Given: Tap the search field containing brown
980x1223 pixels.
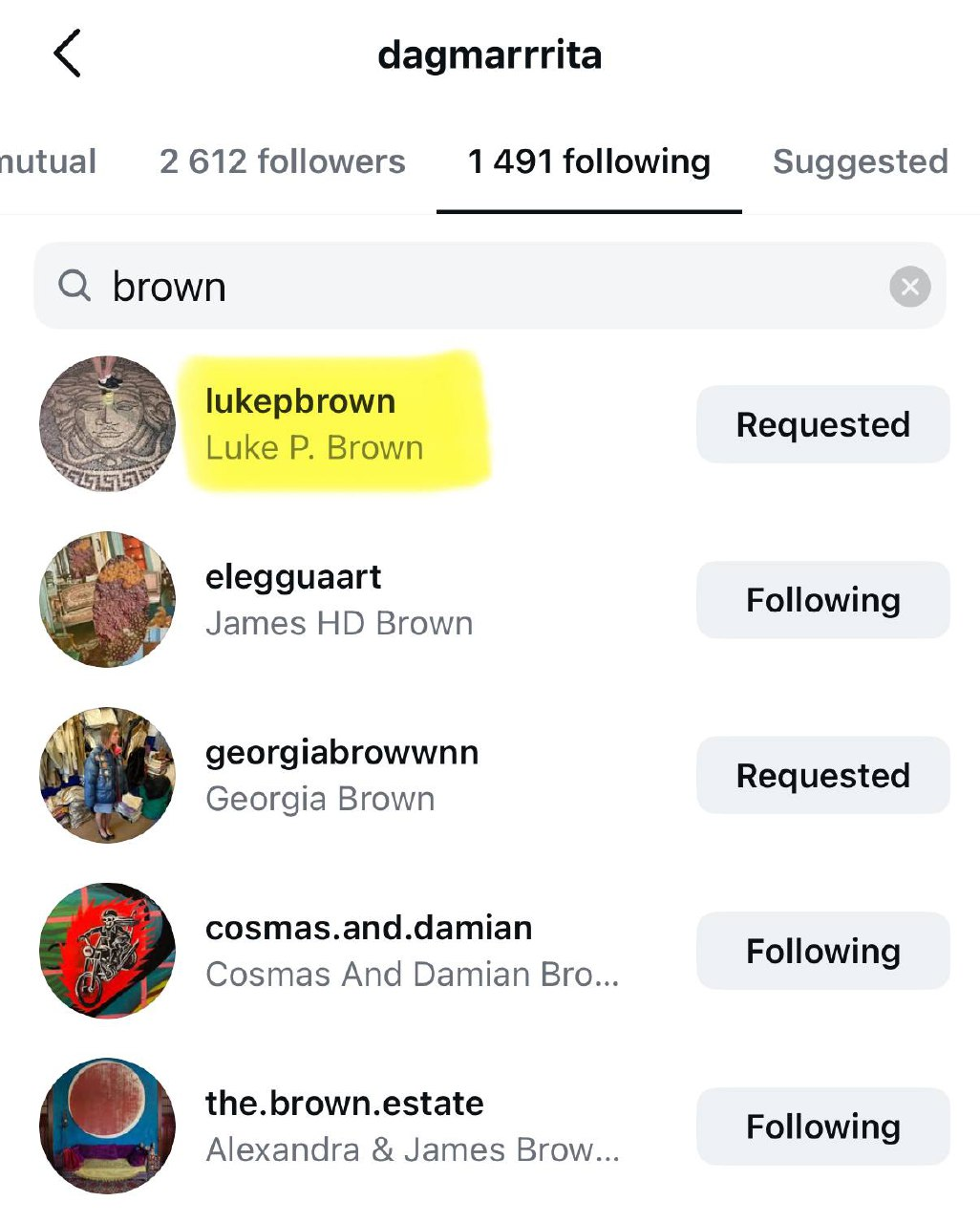Looking at the screenshot, I should pos(478,287).
